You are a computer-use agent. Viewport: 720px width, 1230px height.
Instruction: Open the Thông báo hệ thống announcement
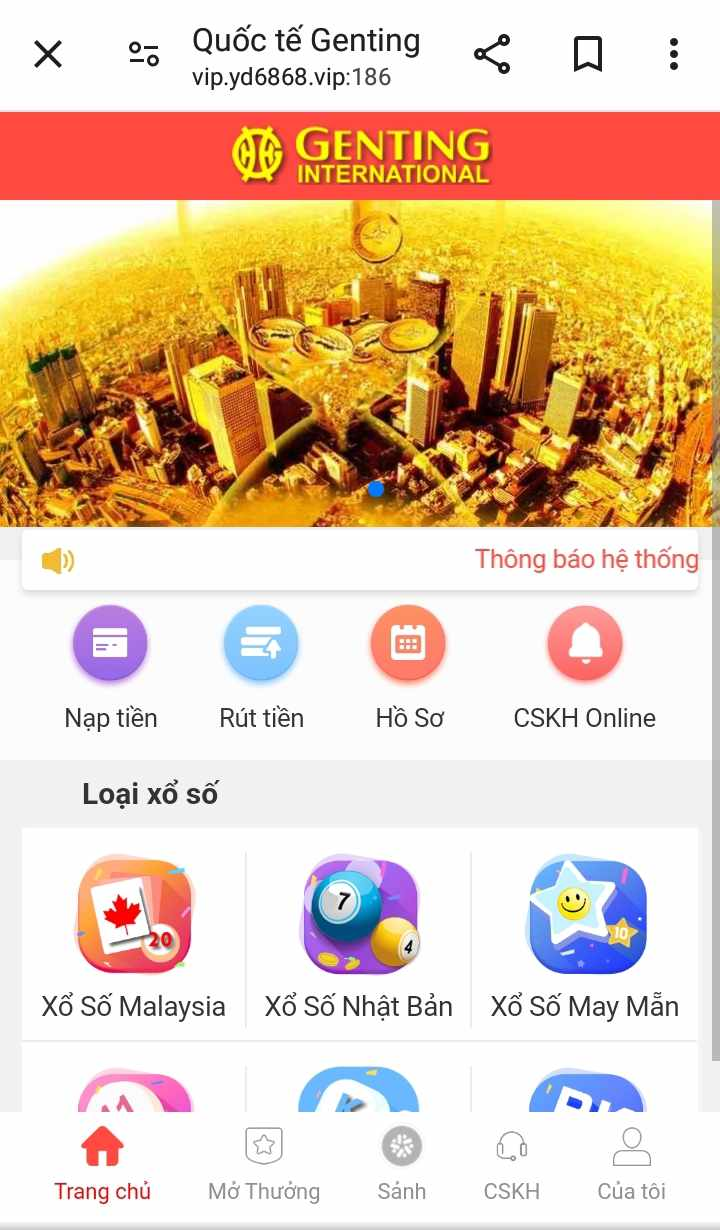[586, 559]
